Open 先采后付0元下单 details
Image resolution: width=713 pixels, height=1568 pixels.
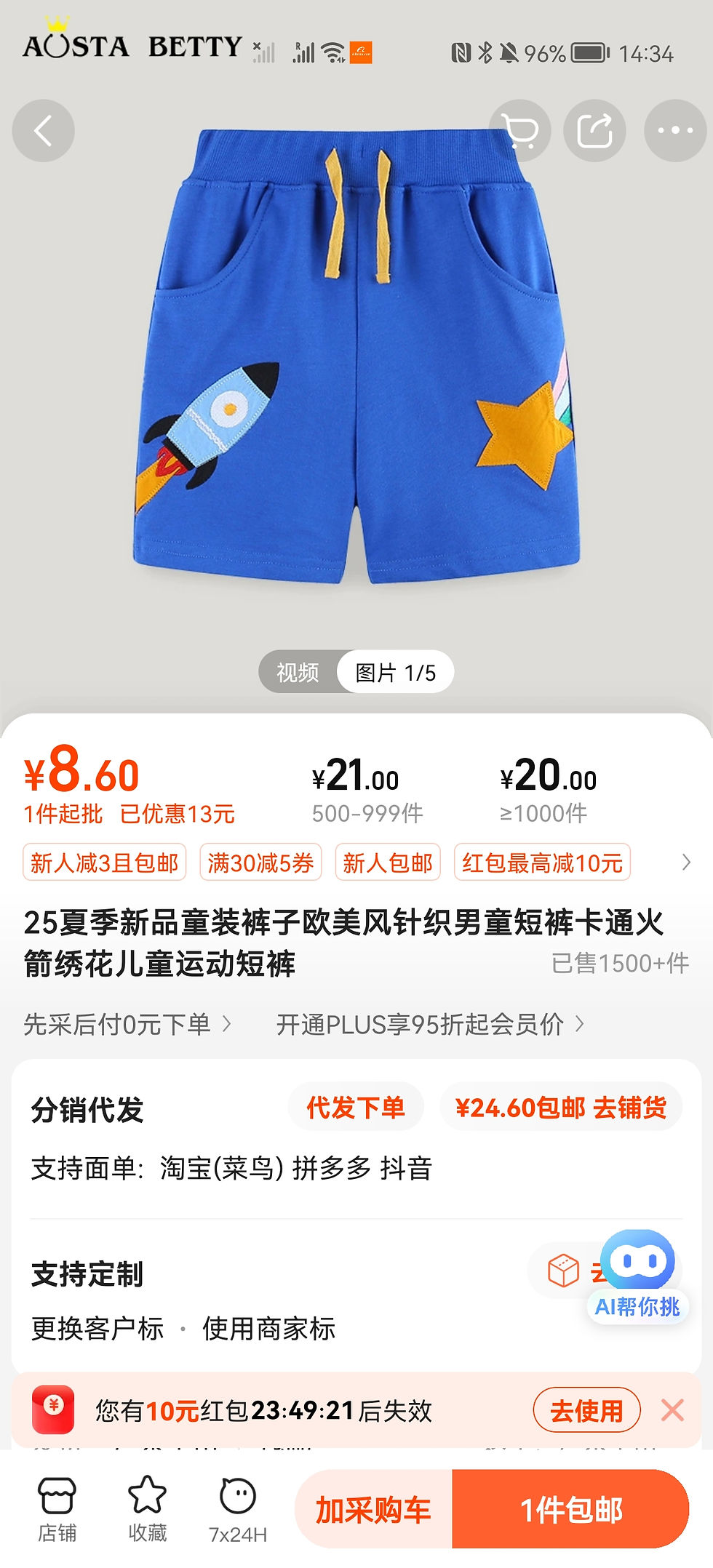[x=127, y=1025]
